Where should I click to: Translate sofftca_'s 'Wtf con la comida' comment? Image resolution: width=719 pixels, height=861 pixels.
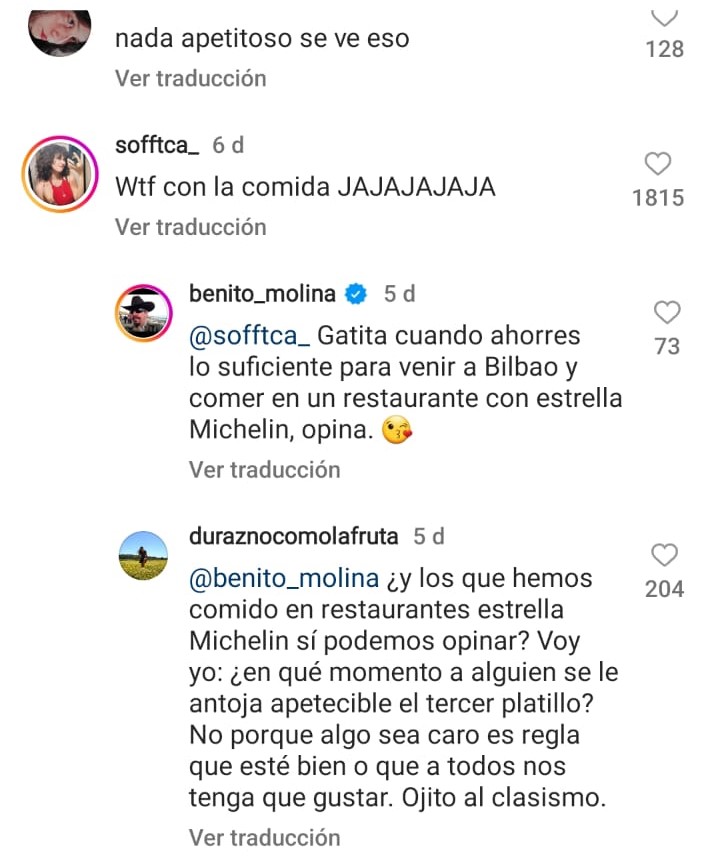point(190,227)
